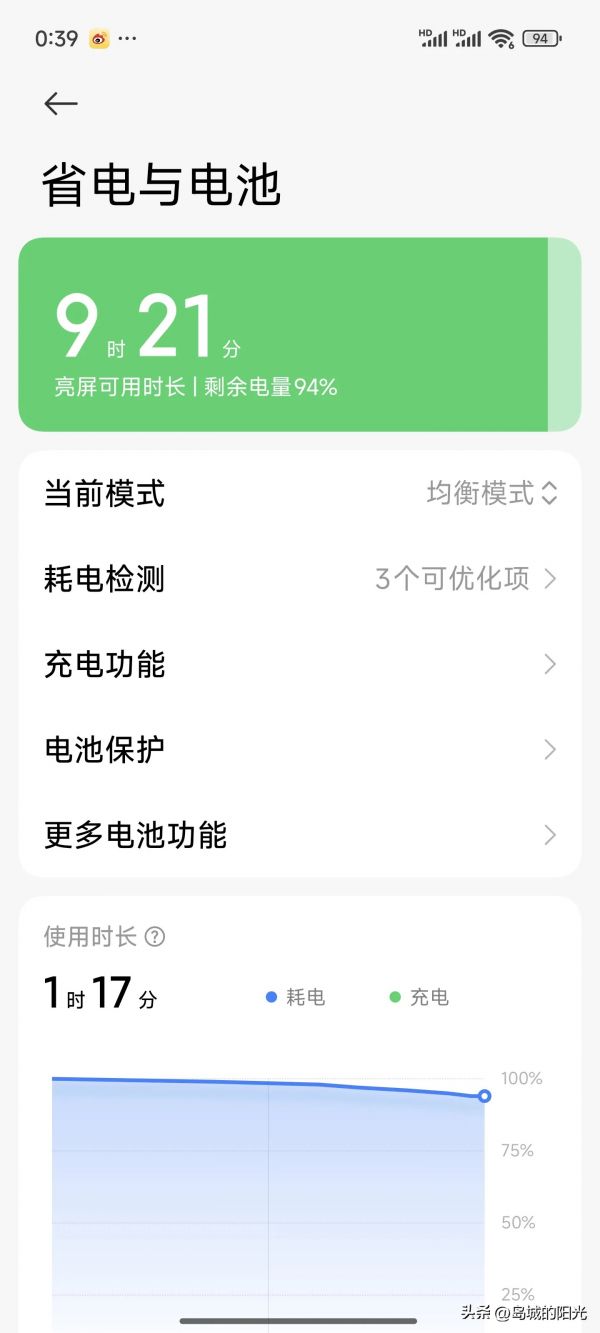Open 电池保护 settings

pyautogui.click(x=300, y=750)
